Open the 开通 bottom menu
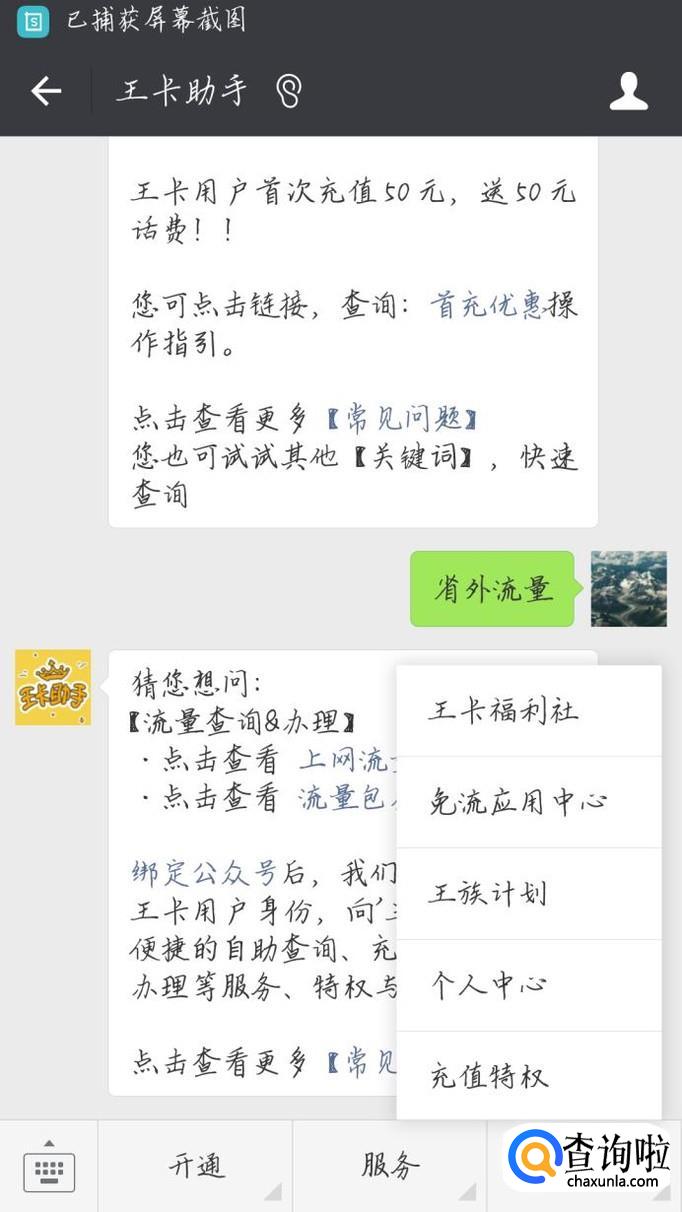682x1212 pixels. coord(196,1166)
